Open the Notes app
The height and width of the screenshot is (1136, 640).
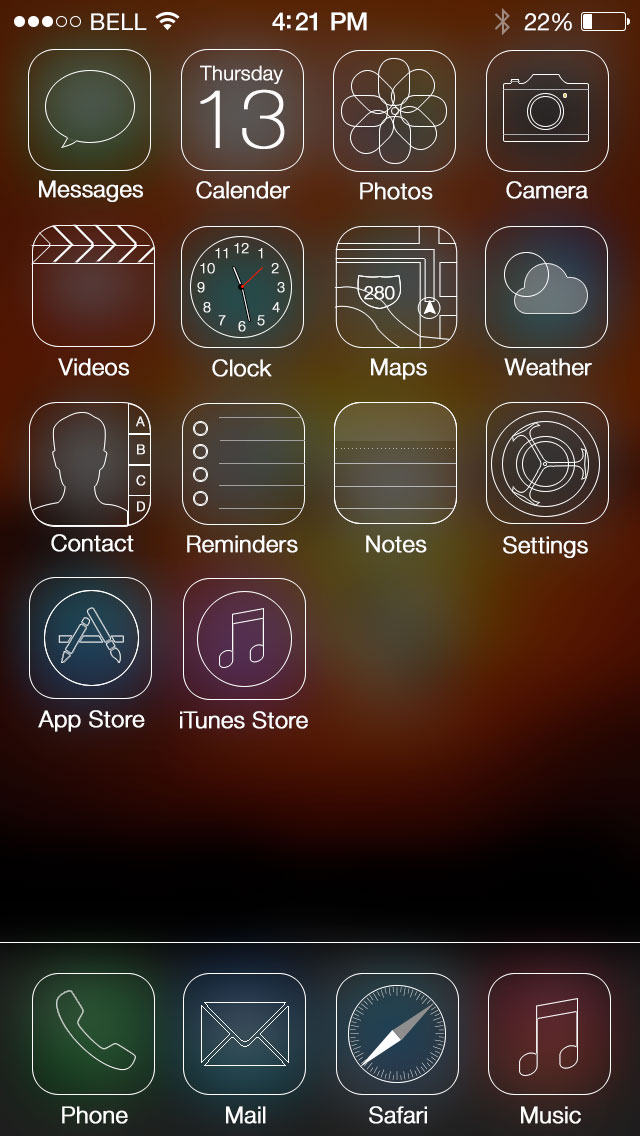[395, 464]
